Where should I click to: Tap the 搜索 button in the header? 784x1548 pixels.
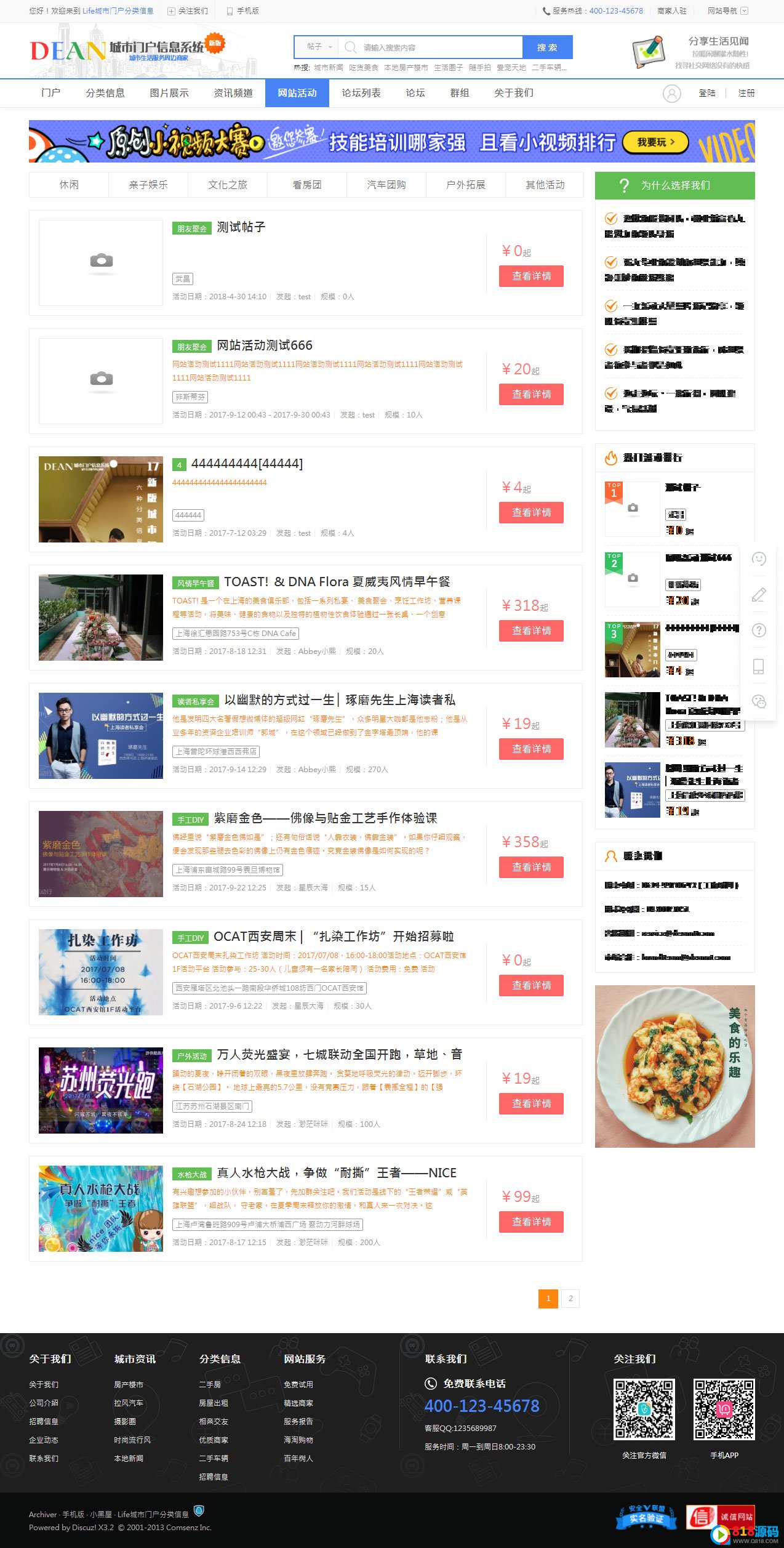point(547,47)
